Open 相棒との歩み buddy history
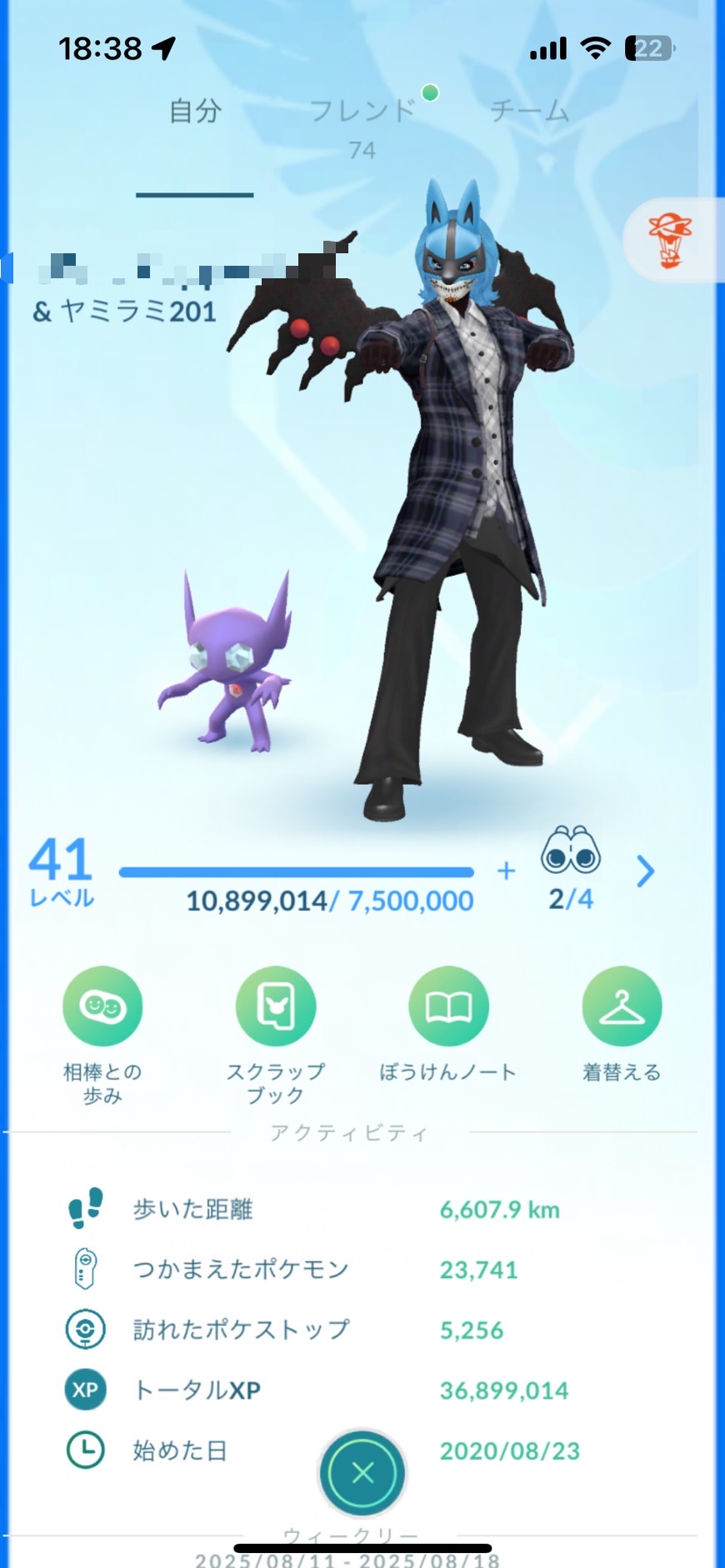 (102, 1006)
